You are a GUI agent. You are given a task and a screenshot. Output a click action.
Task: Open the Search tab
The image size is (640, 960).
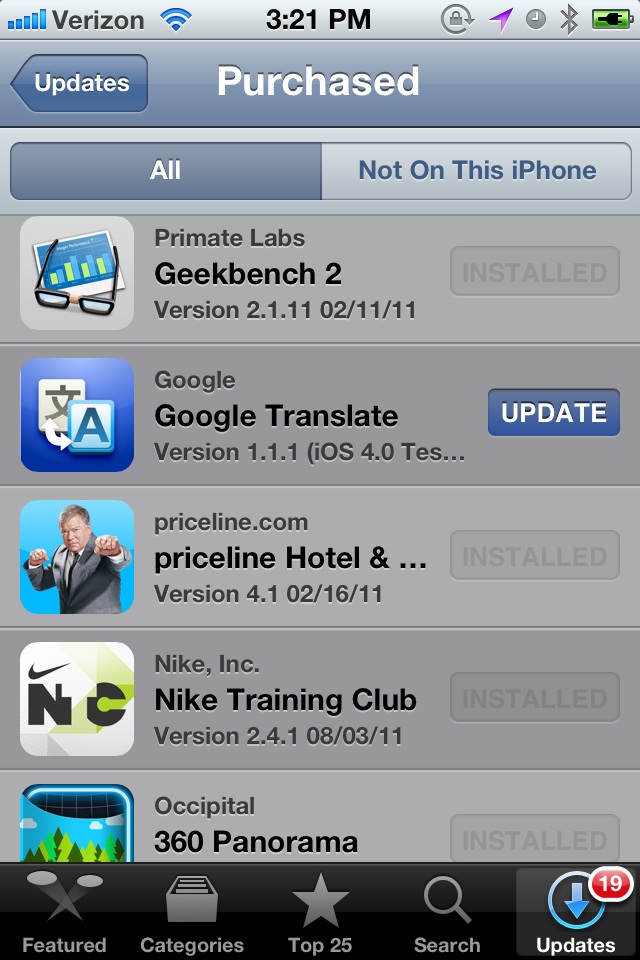(x=447, y=914)
